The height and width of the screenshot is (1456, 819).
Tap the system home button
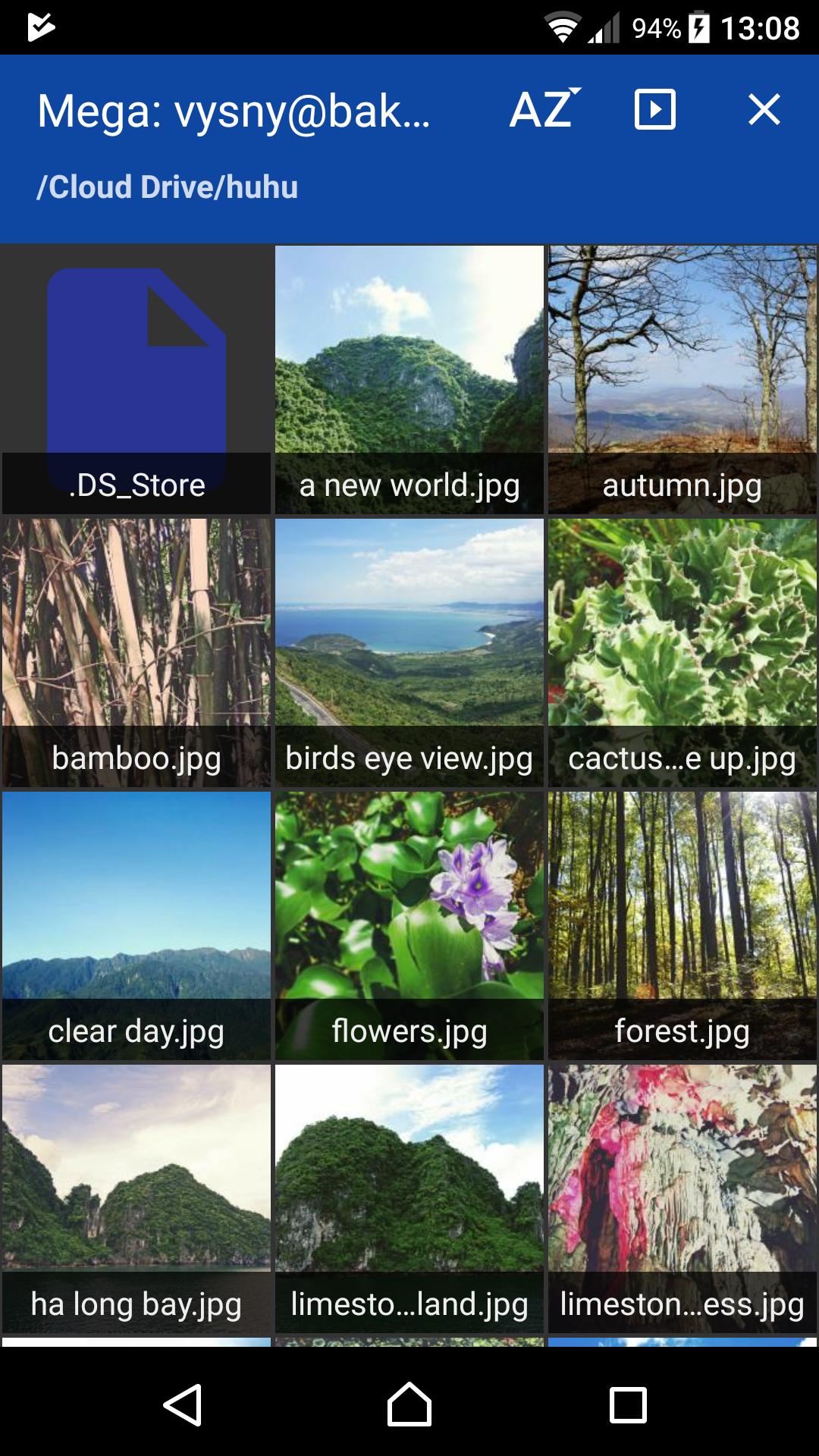tap(409, 1404)
